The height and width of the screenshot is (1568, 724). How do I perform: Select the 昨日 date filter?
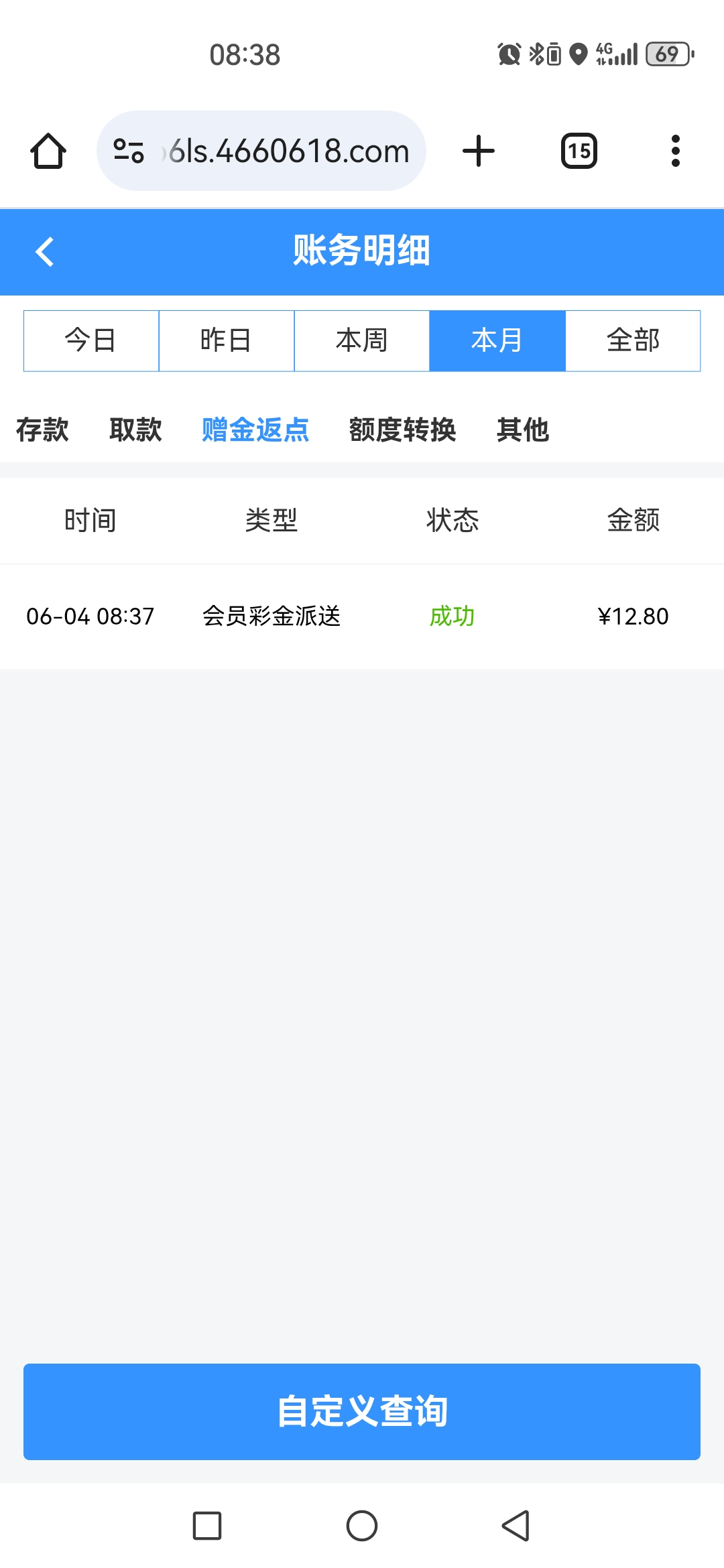[227, 340]
